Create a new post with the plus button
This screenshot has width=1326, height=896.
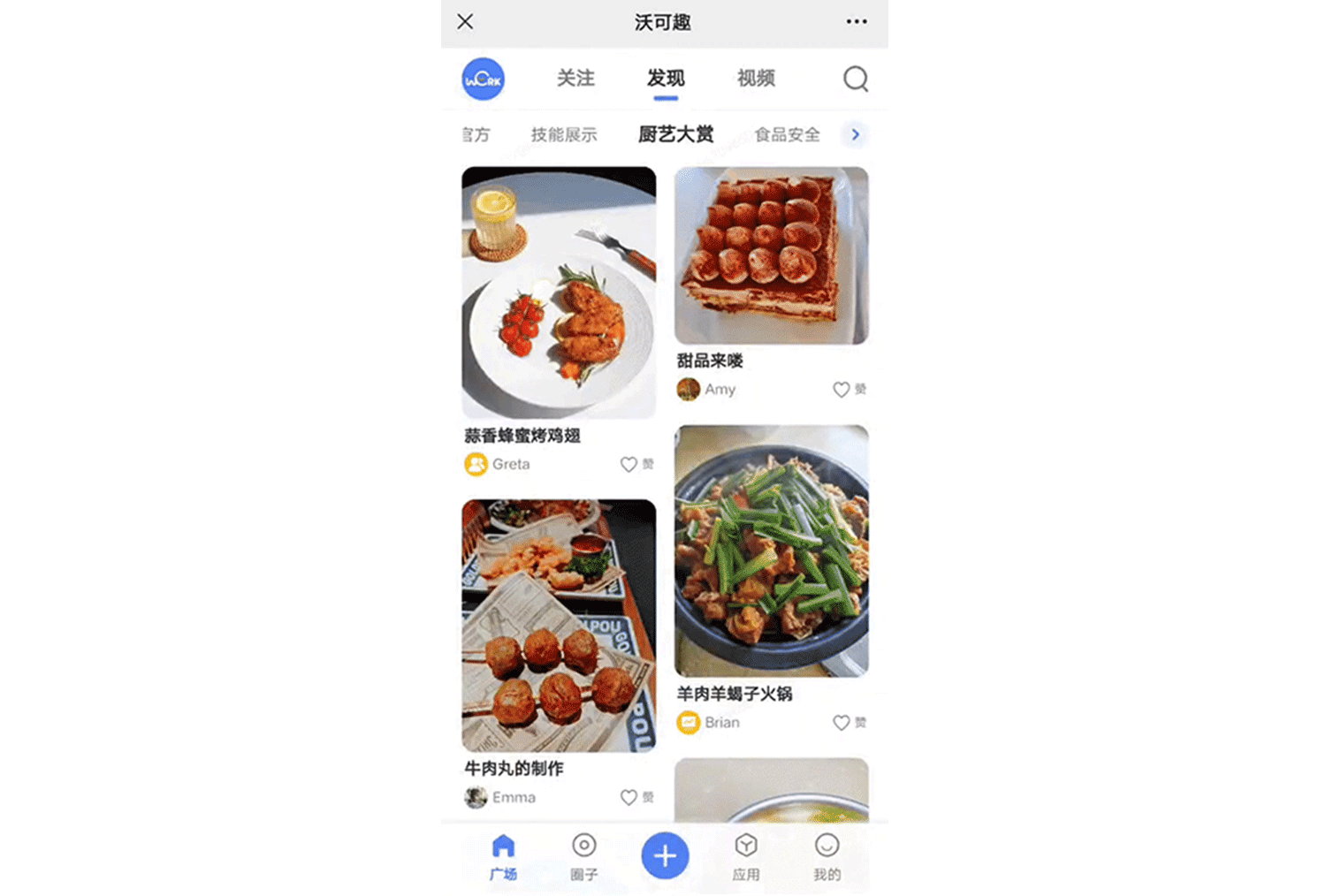point(665,855)
